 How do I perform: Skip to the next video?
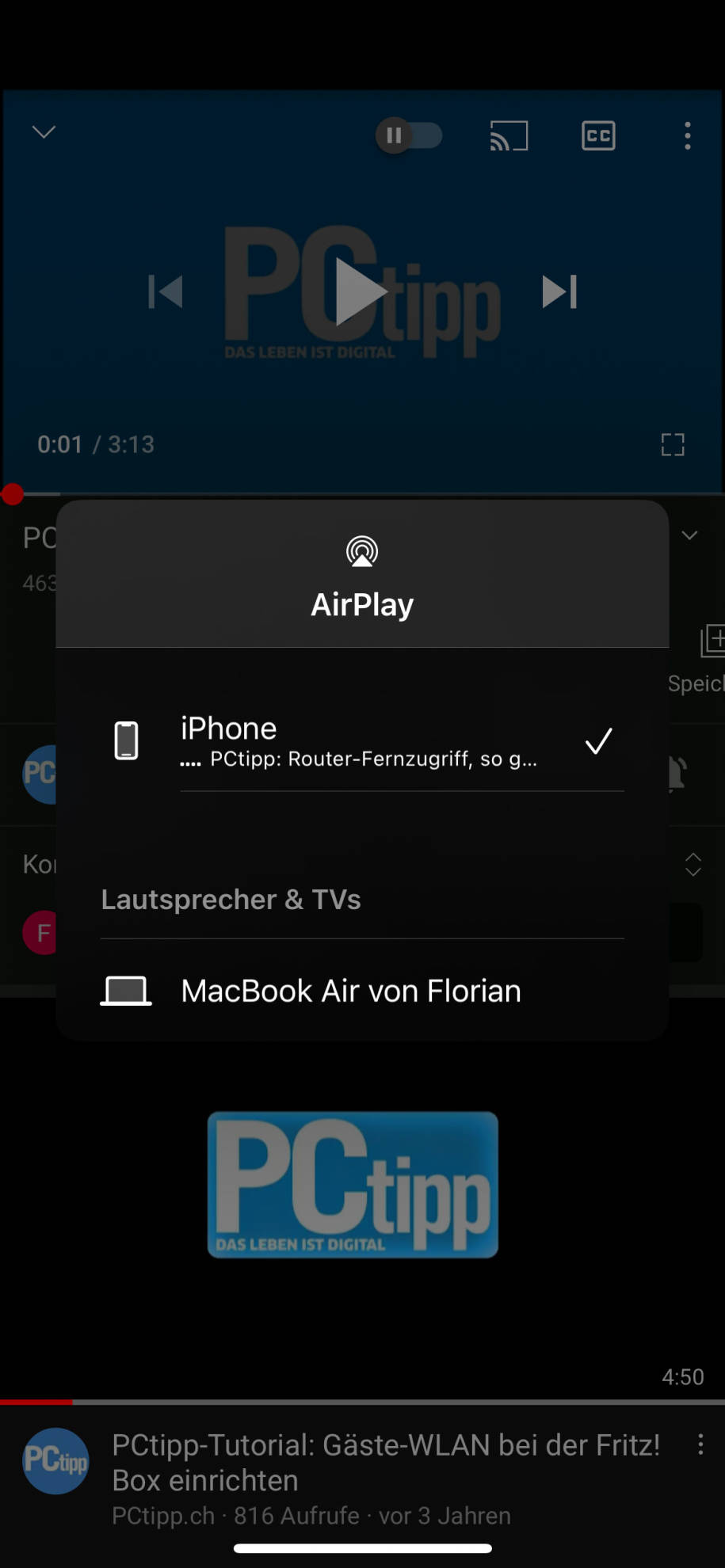coord(559,291)
